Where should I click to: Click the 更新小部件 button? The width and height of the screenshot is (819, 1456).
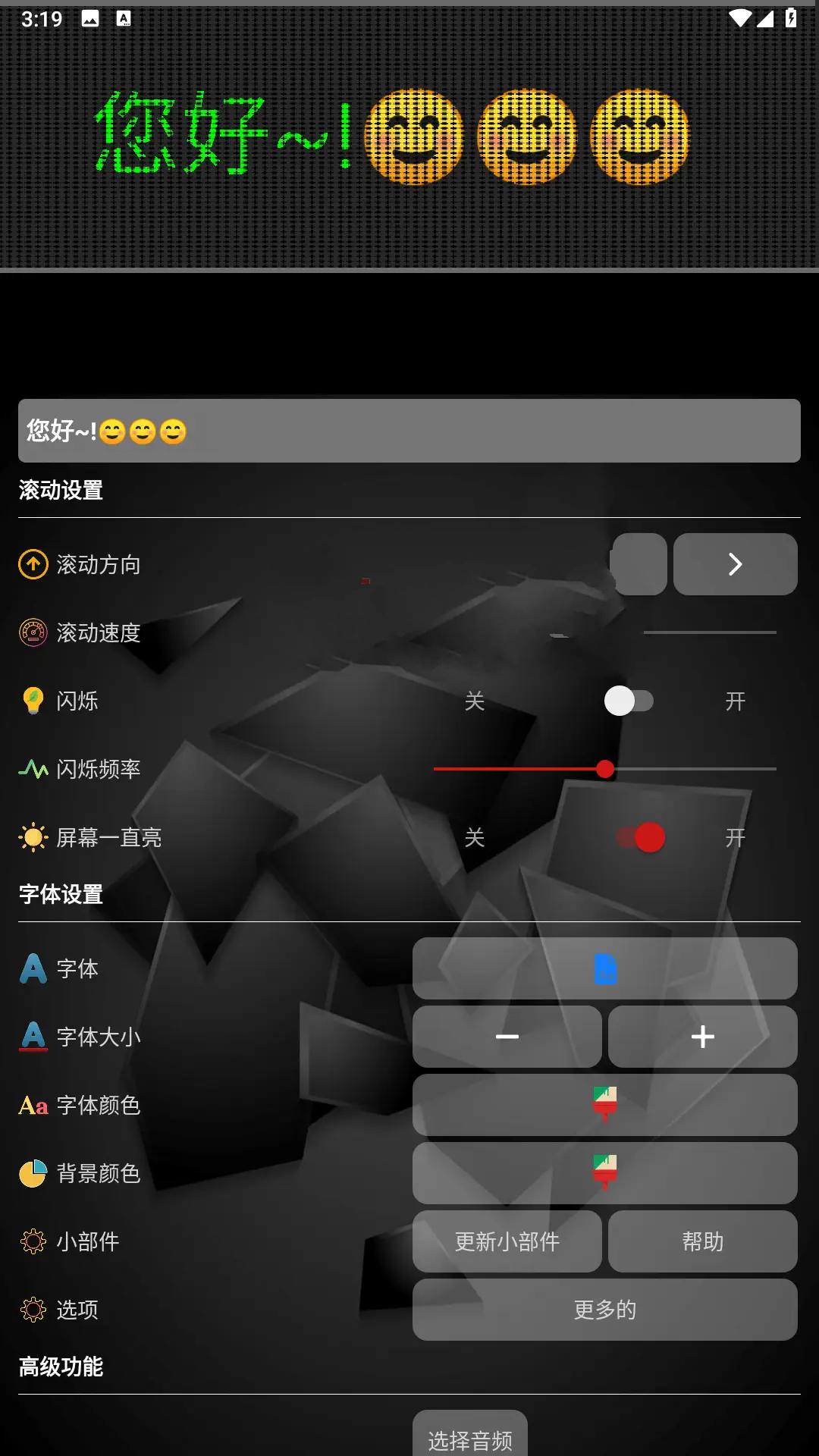[x=507, y=1241]
